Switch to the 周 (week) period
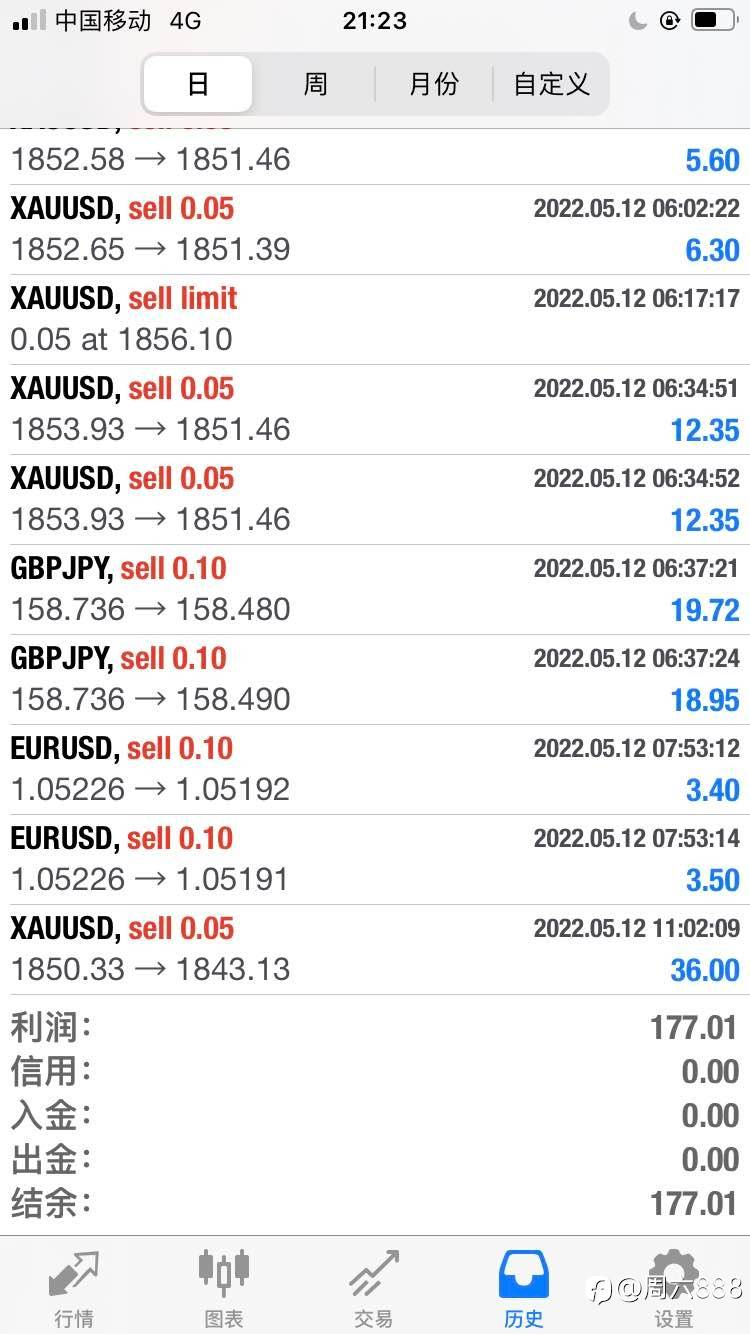This screenshot has height=1334, width=750. point(315,84)
